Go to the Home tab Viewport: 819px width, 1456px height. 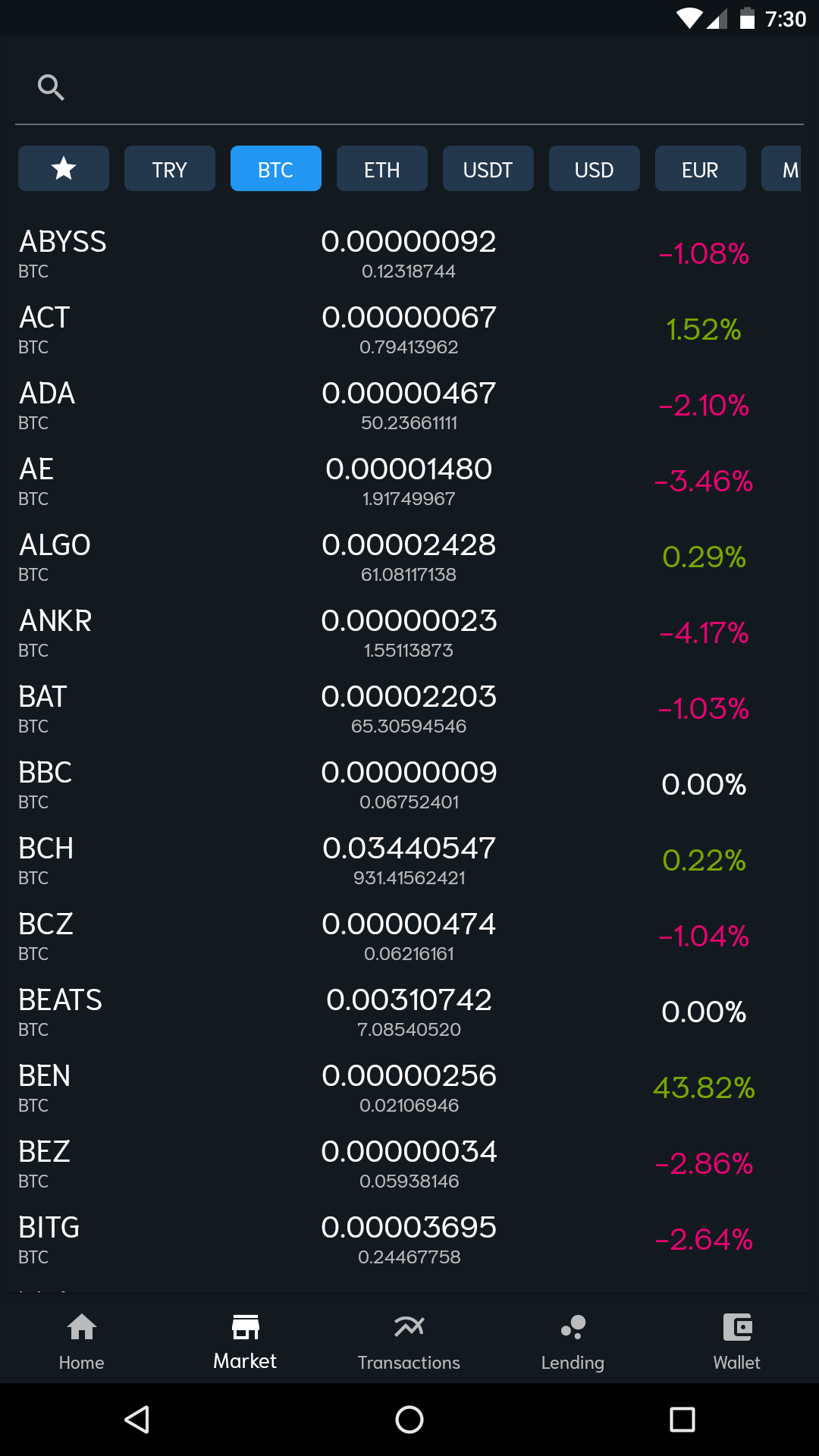coord(82,1341)
